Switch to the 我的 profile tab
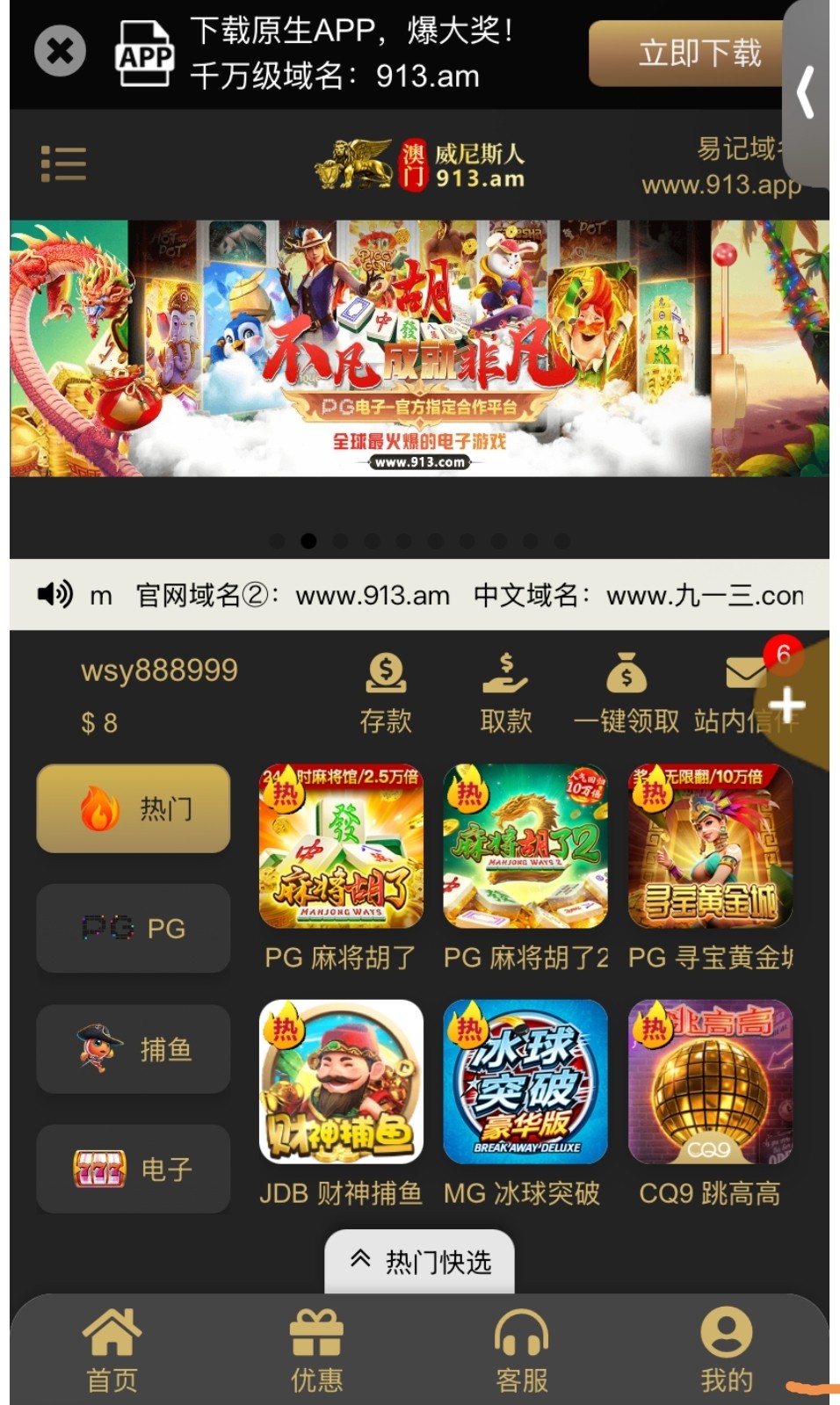840x1405 pixels. [x=726, y=1350]
